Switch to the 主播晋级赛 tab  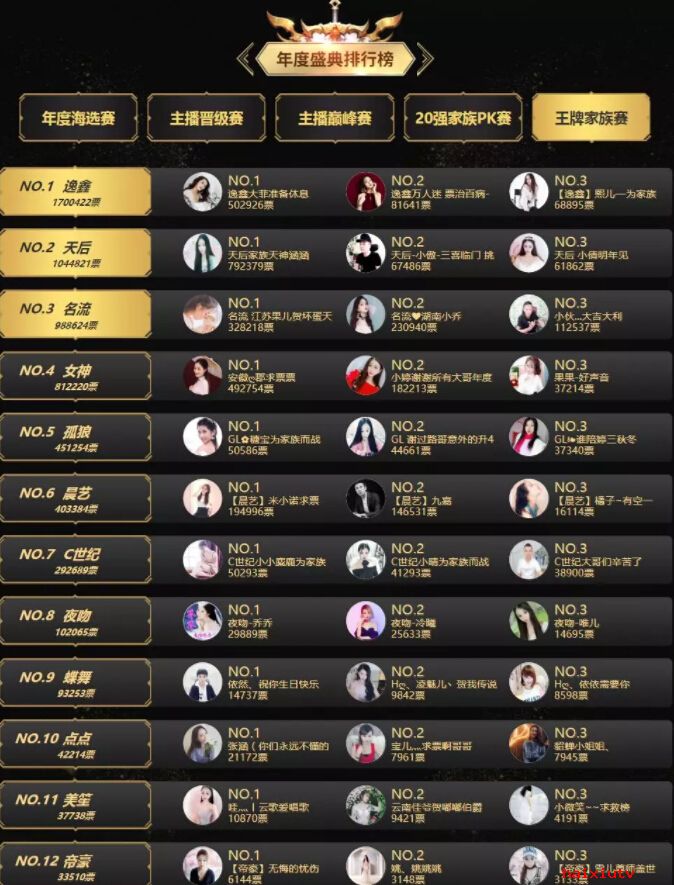[x=206, y=118]
